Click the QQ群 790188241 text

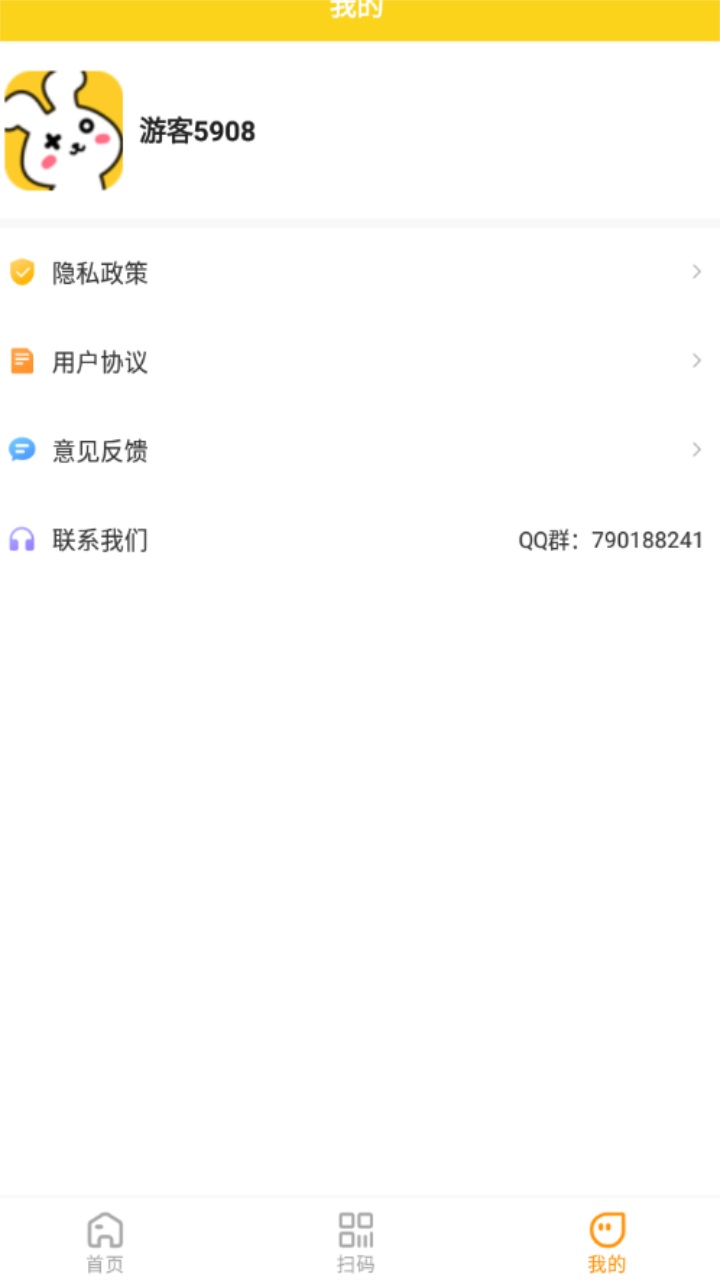click(x=609, y=539)
